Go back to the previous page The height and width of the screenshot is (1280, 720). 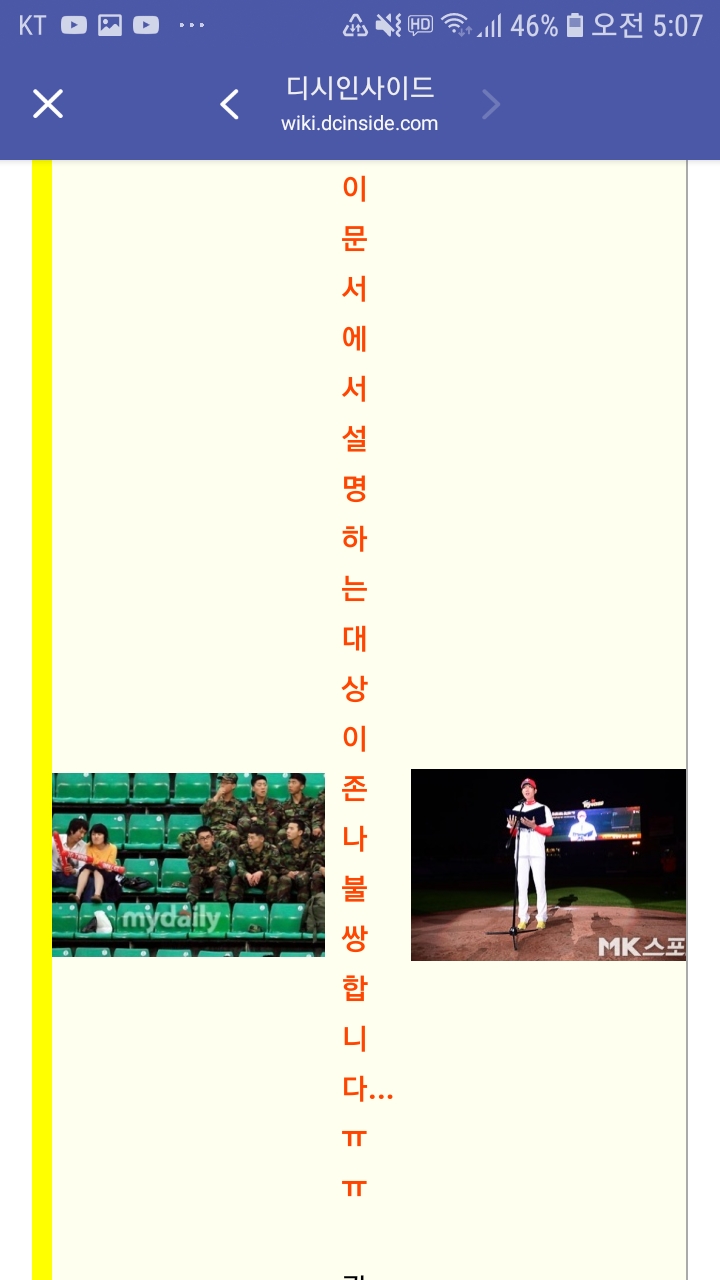tap(230, 104)
